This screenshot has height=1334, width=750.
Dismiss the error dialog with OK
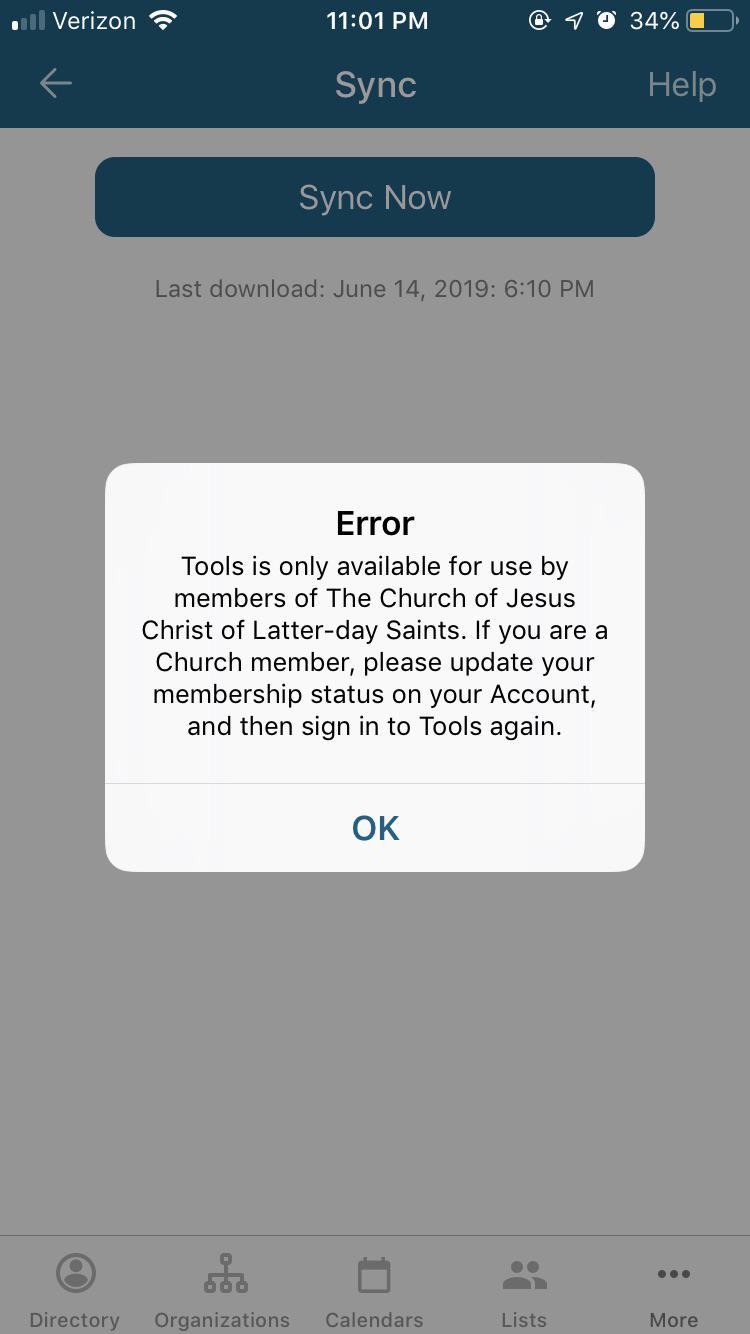pyautogui.click(x=375, y=828)
